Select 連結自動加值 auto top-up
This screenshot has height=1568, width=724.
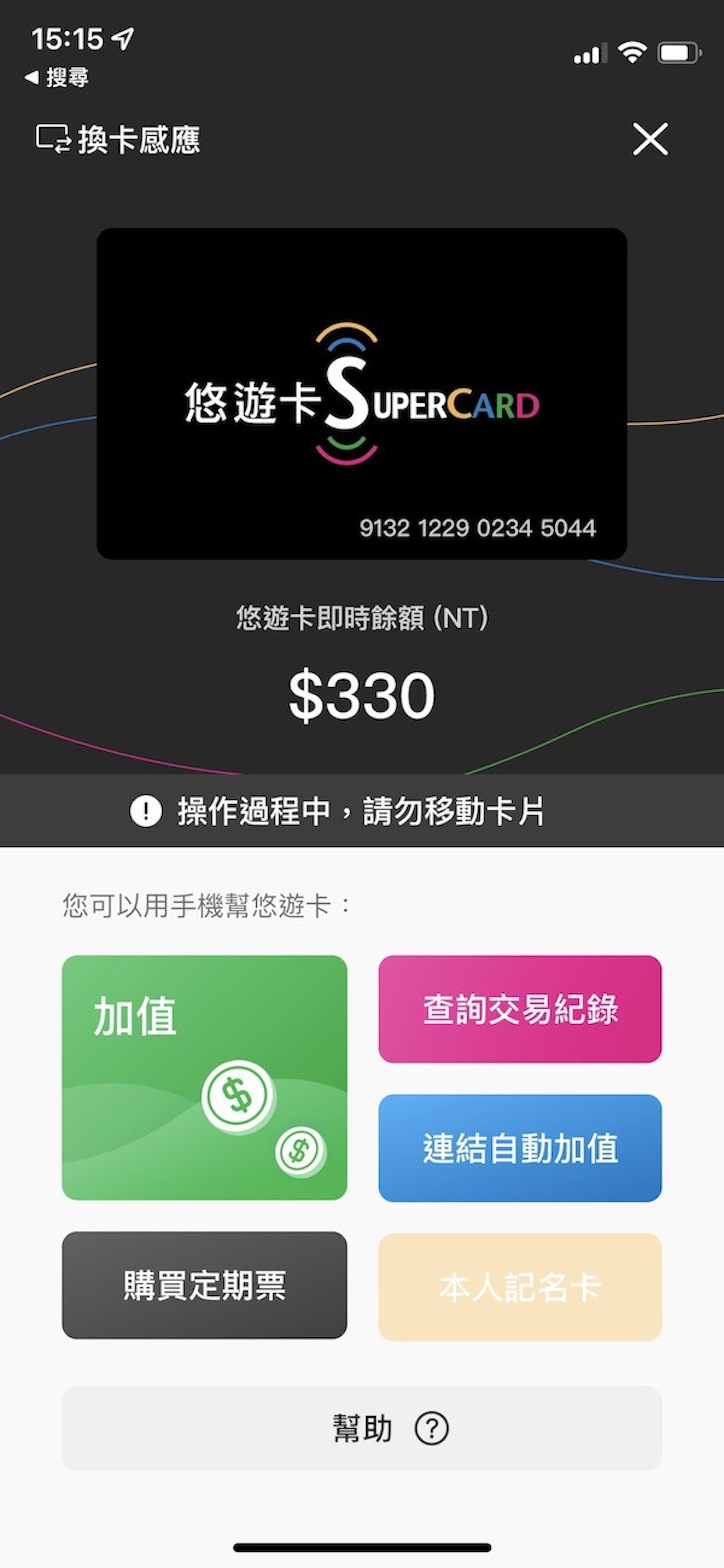tap(520, 1148)
